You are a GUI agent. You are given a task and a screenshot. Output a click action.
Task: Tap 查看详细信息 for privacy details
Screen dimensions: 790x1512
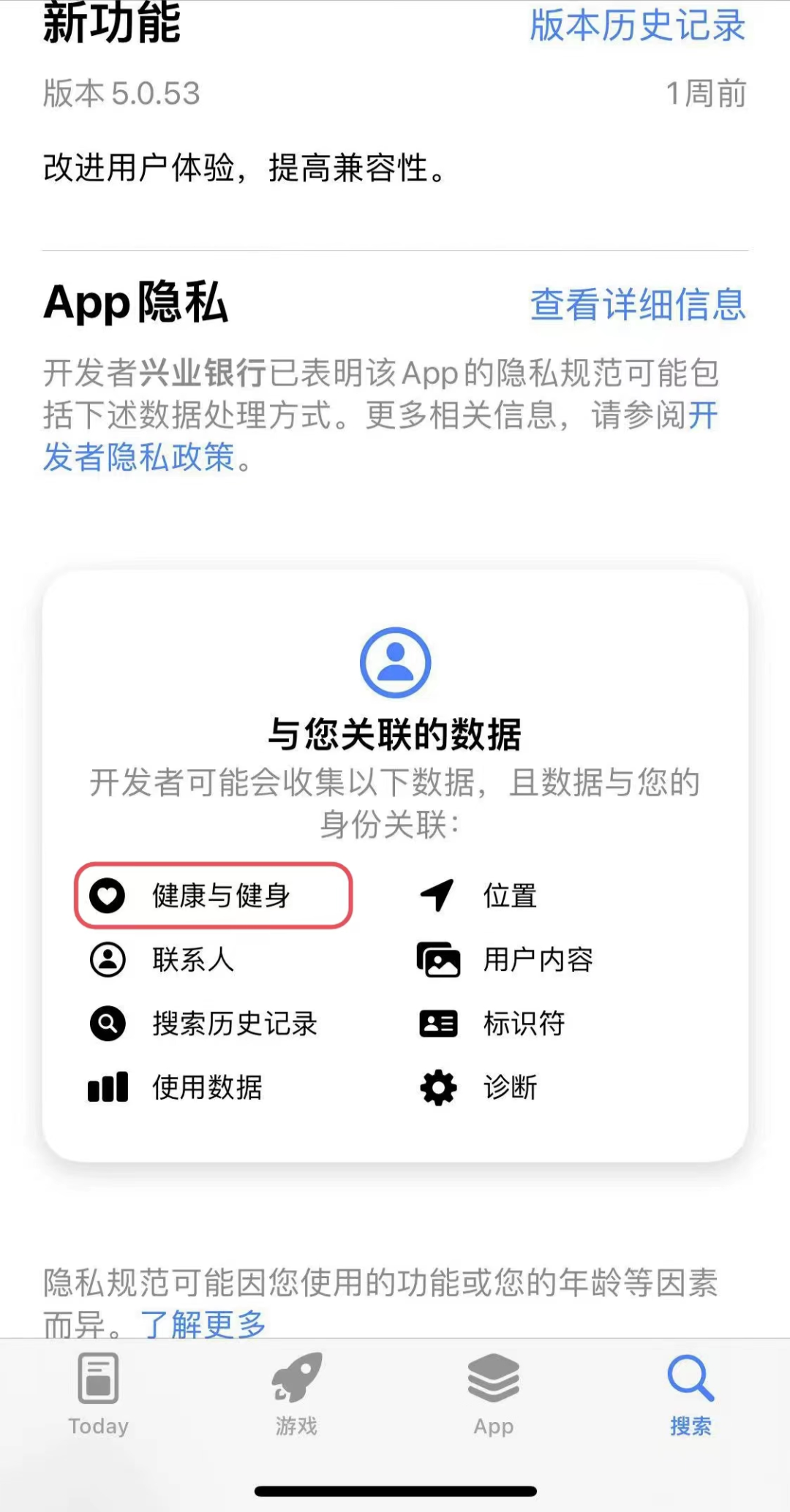pos(637,304)
